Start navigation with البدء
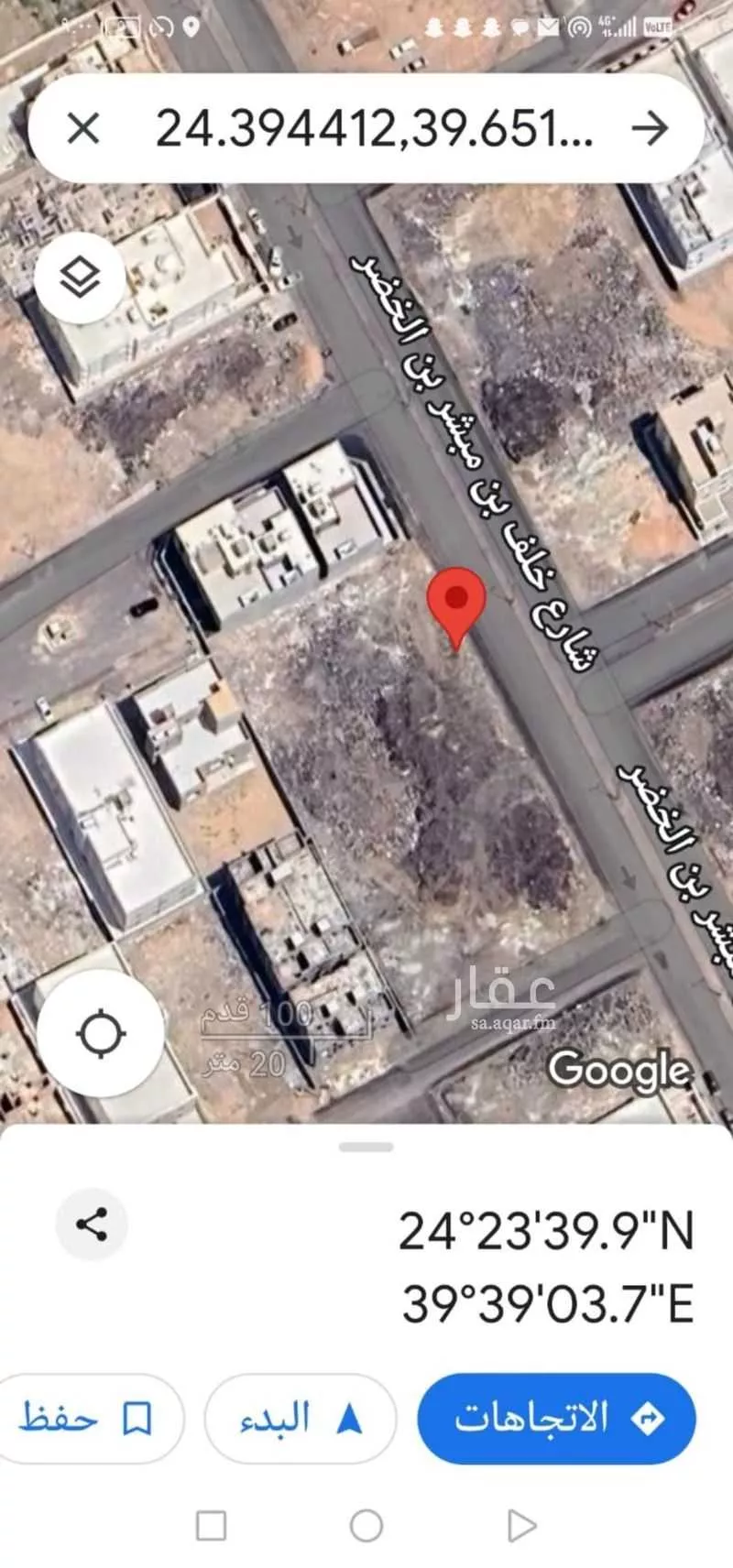 (300, 1418)
